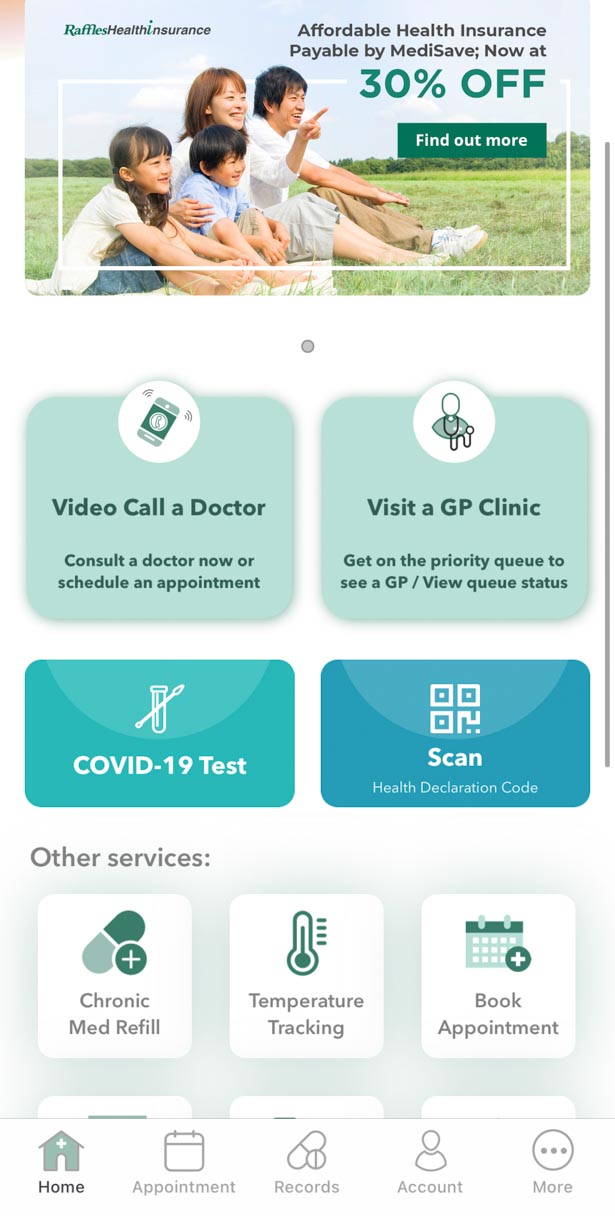Select the Home tab
The image size is (615, 1216).
point(61,1164)
